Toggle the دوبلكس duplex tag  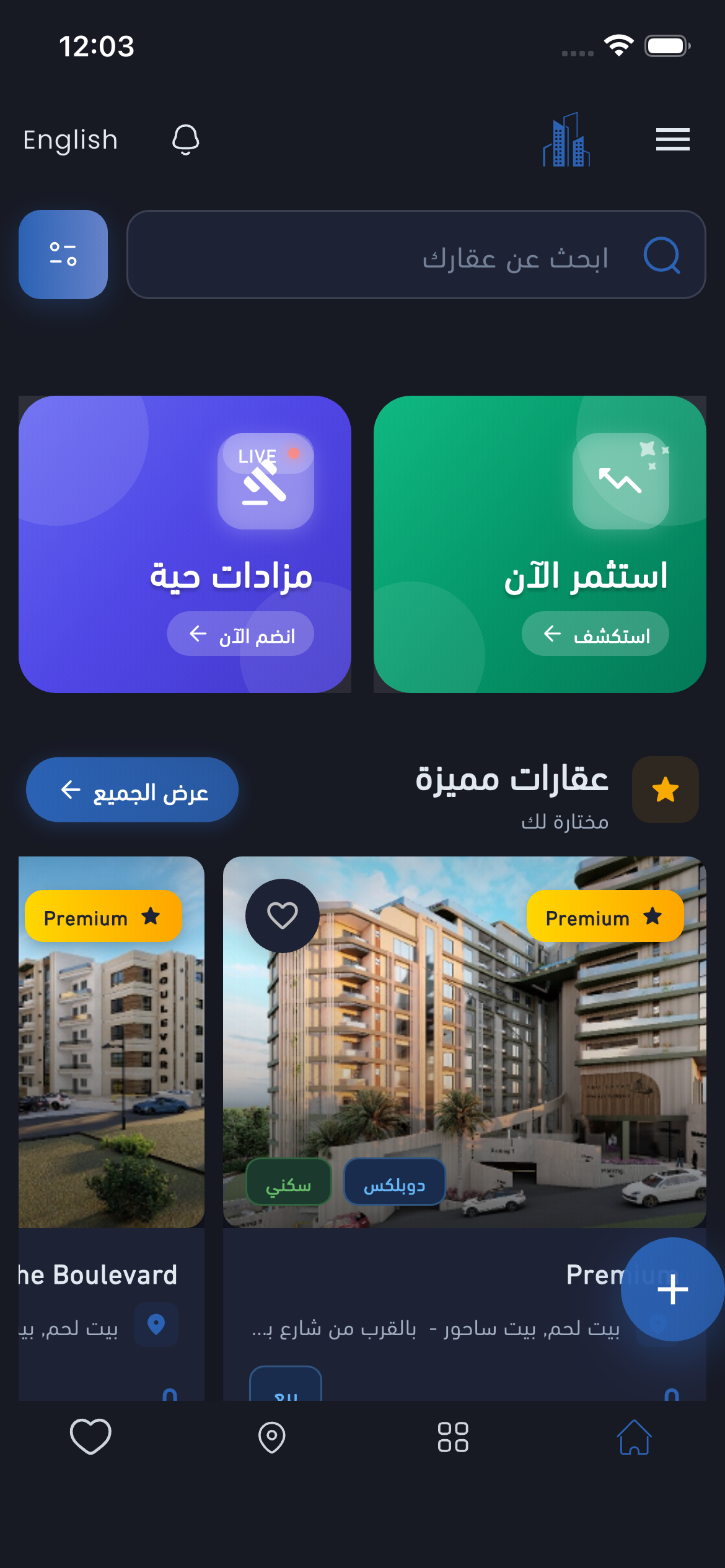395,1182
